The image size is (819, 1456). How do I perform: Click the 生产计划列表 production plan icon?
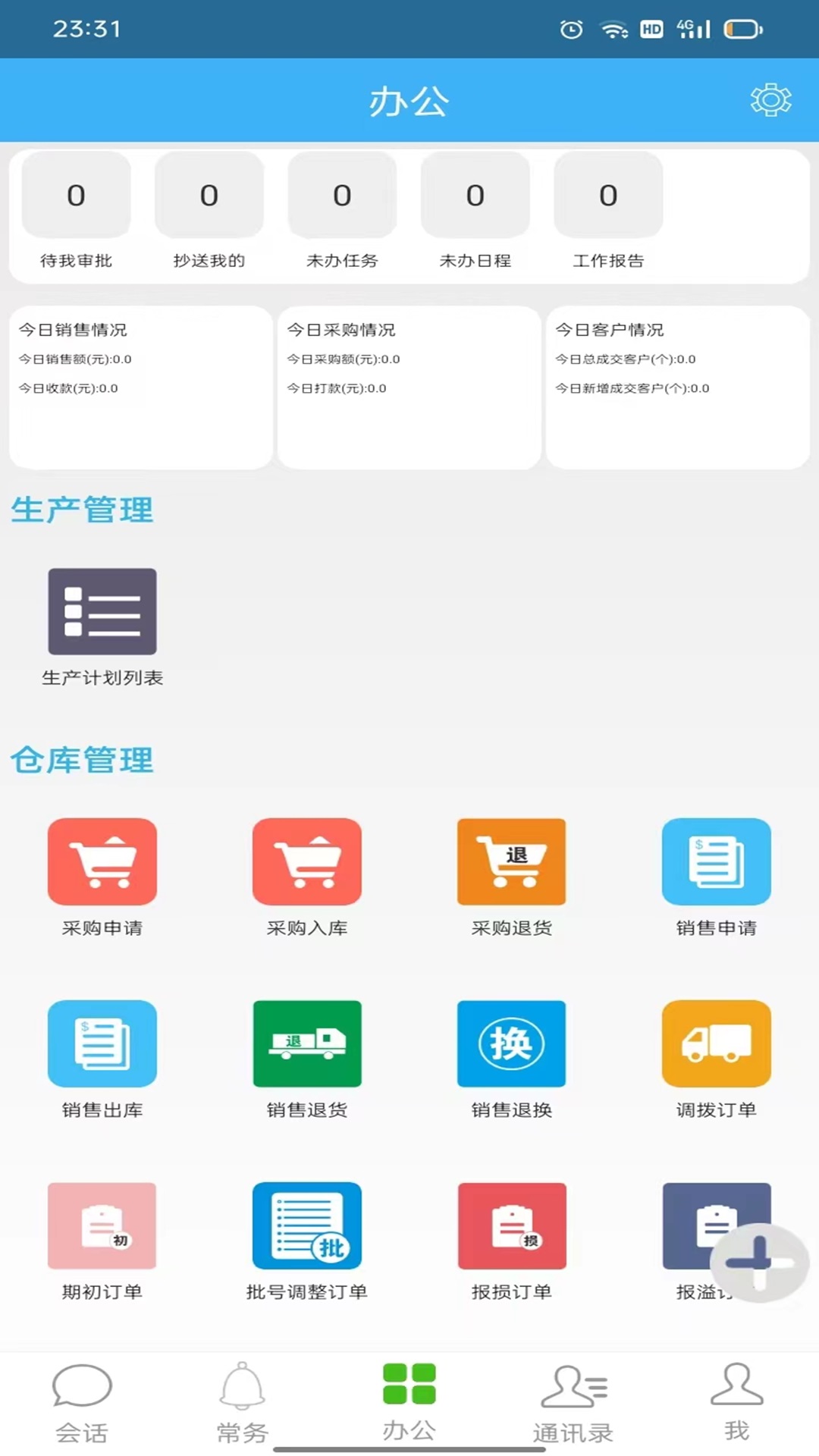point(102,611)
